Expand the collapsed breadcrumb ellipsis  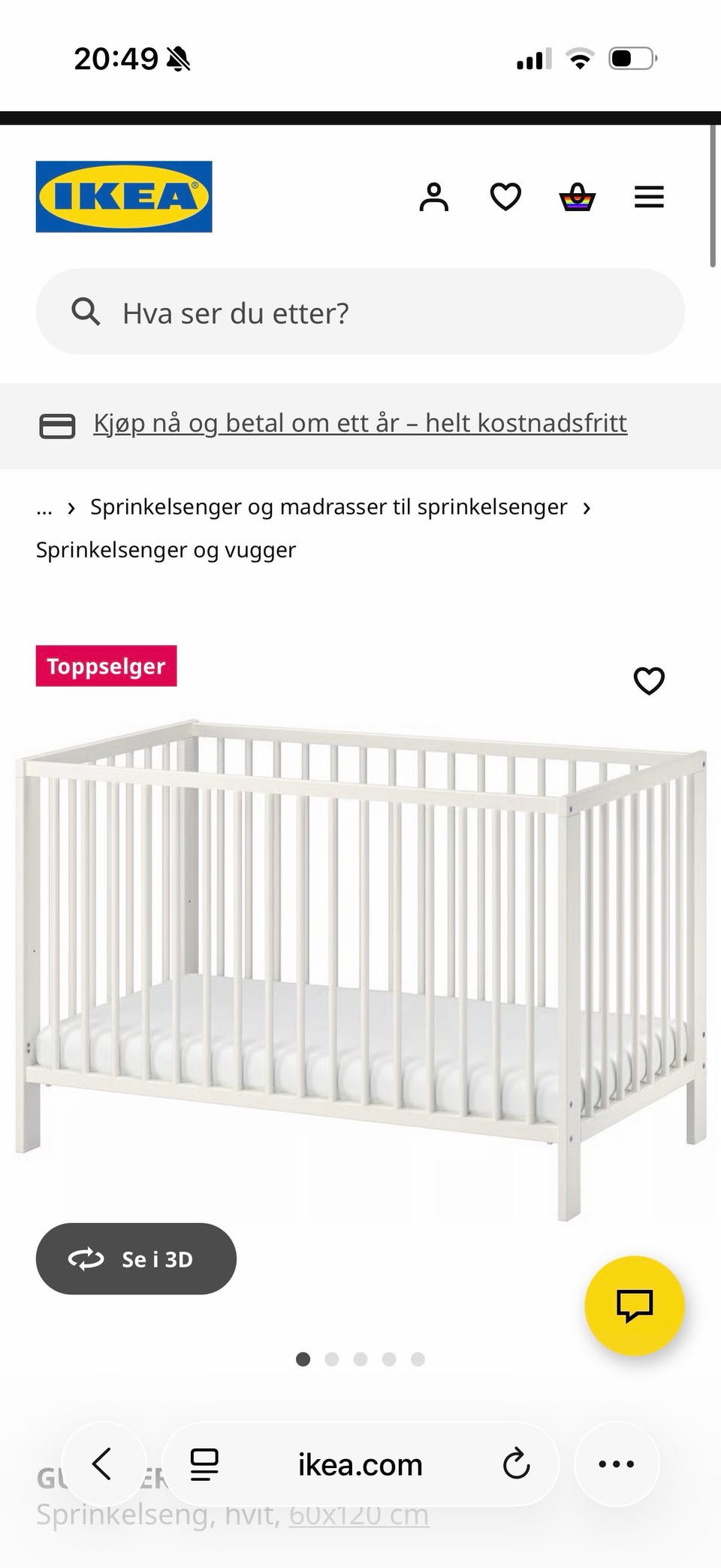pos(44,507)
